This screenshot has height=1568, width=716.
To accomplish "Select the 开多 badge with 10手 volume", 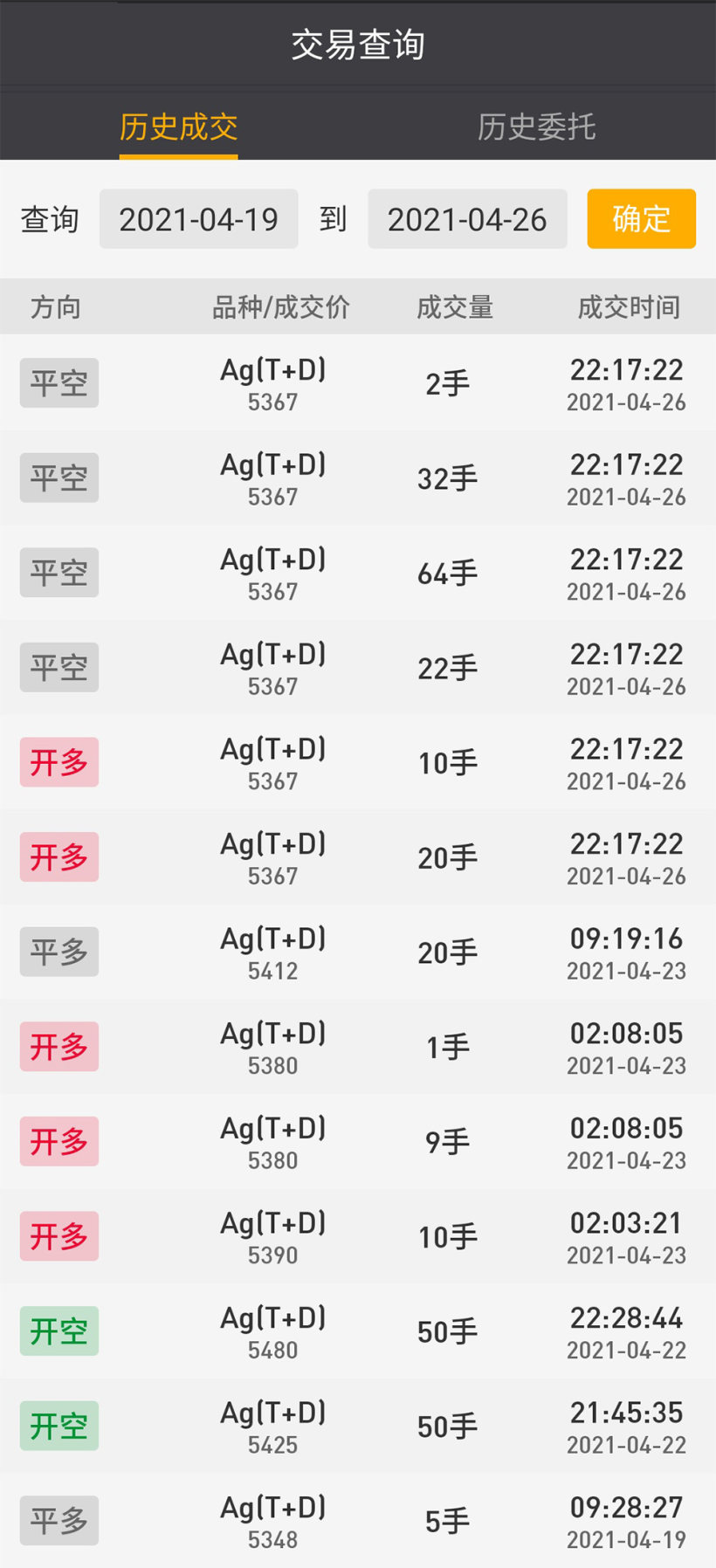I will (59, 761).
